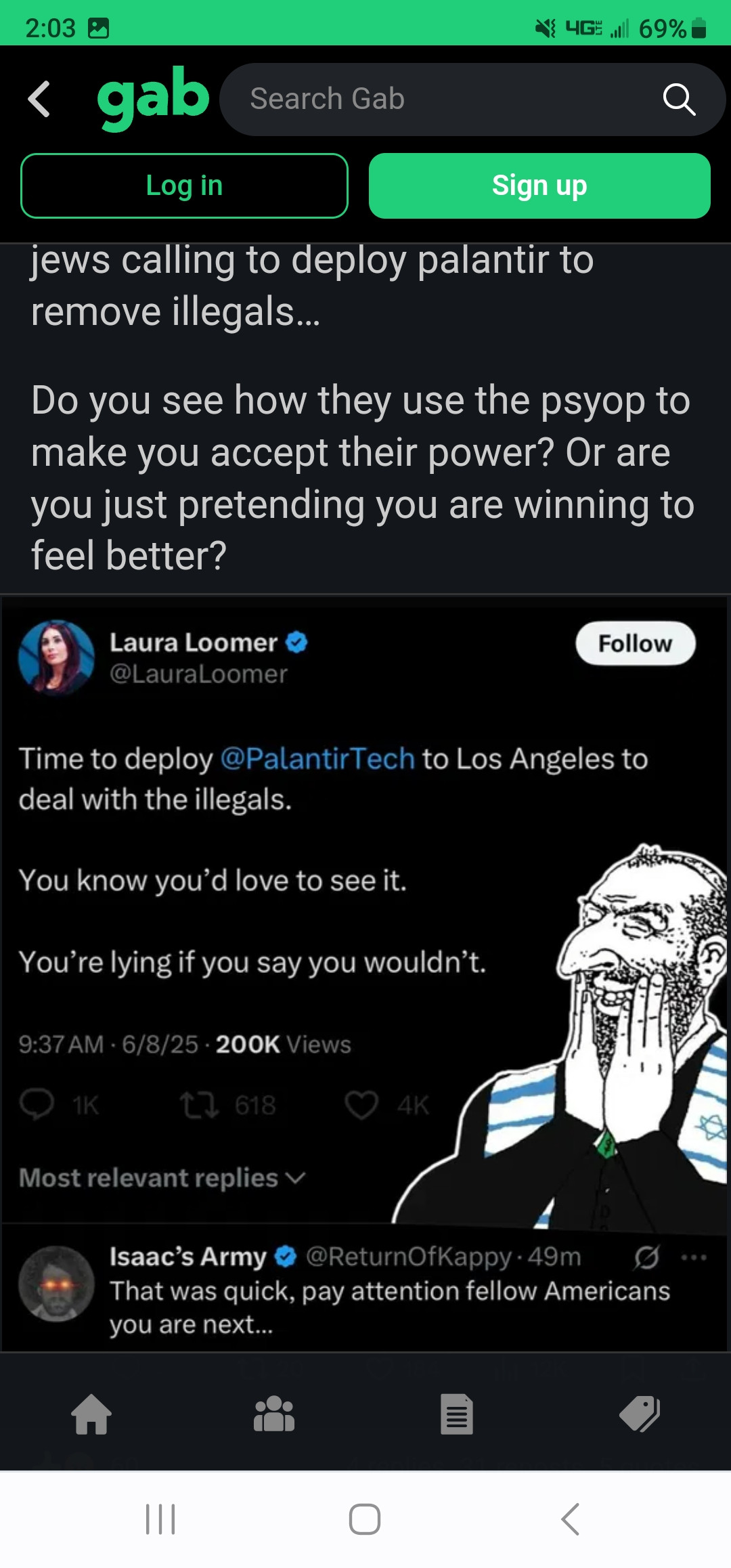This screenshot has width=731, height=1568.
Task: Switch to the Groups tab
Action: coord(274,1414)
